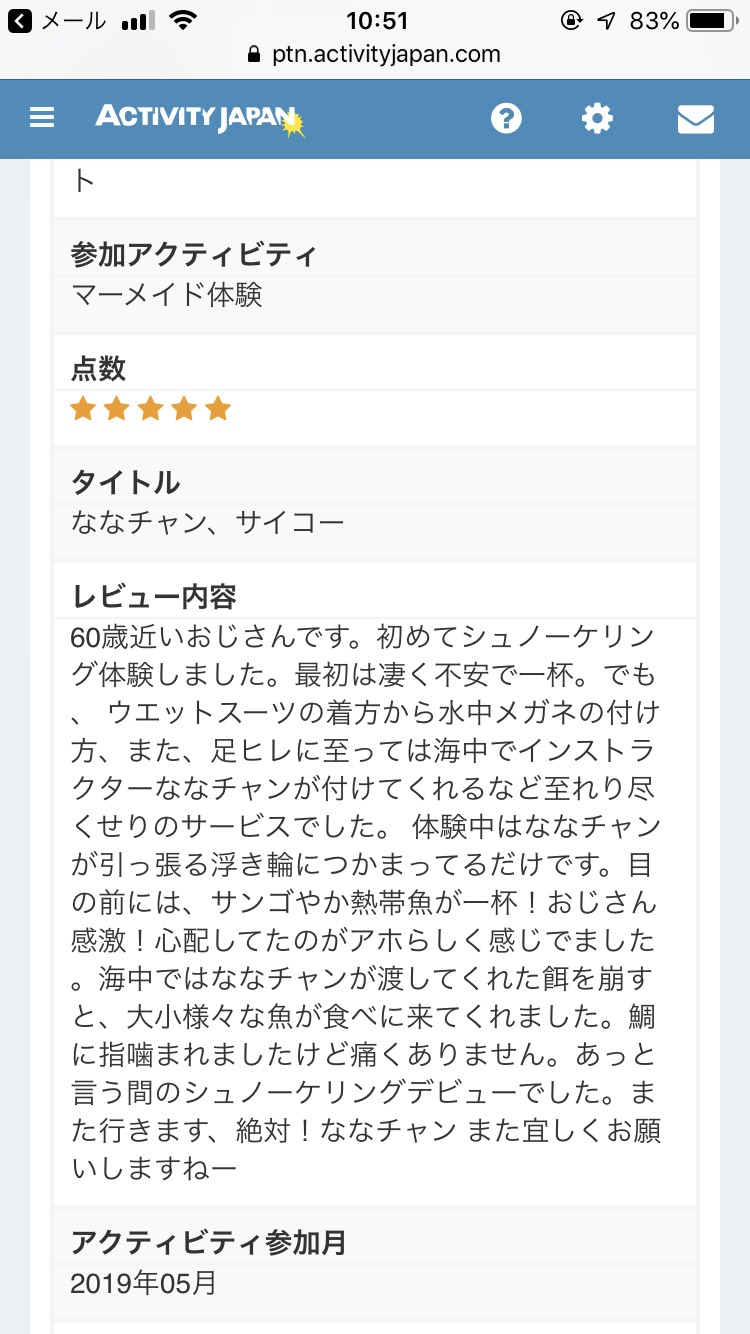The height and width of the screenshot is (1334, 750).
Task: Open the settings gear icon
Action: pyautogui.click(x=597, y=118)
